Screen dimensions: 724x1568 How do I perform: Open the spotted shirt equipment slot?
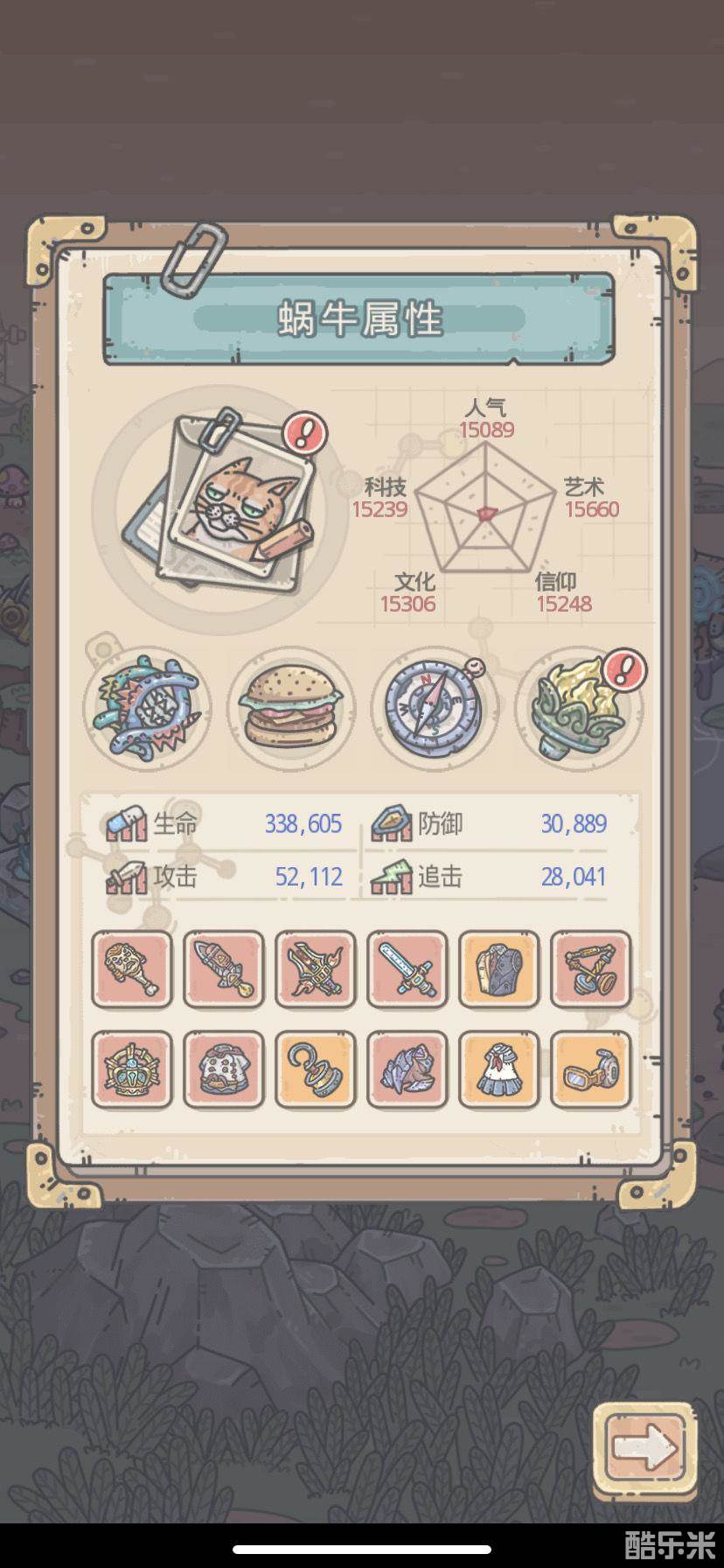(224, 1069)
